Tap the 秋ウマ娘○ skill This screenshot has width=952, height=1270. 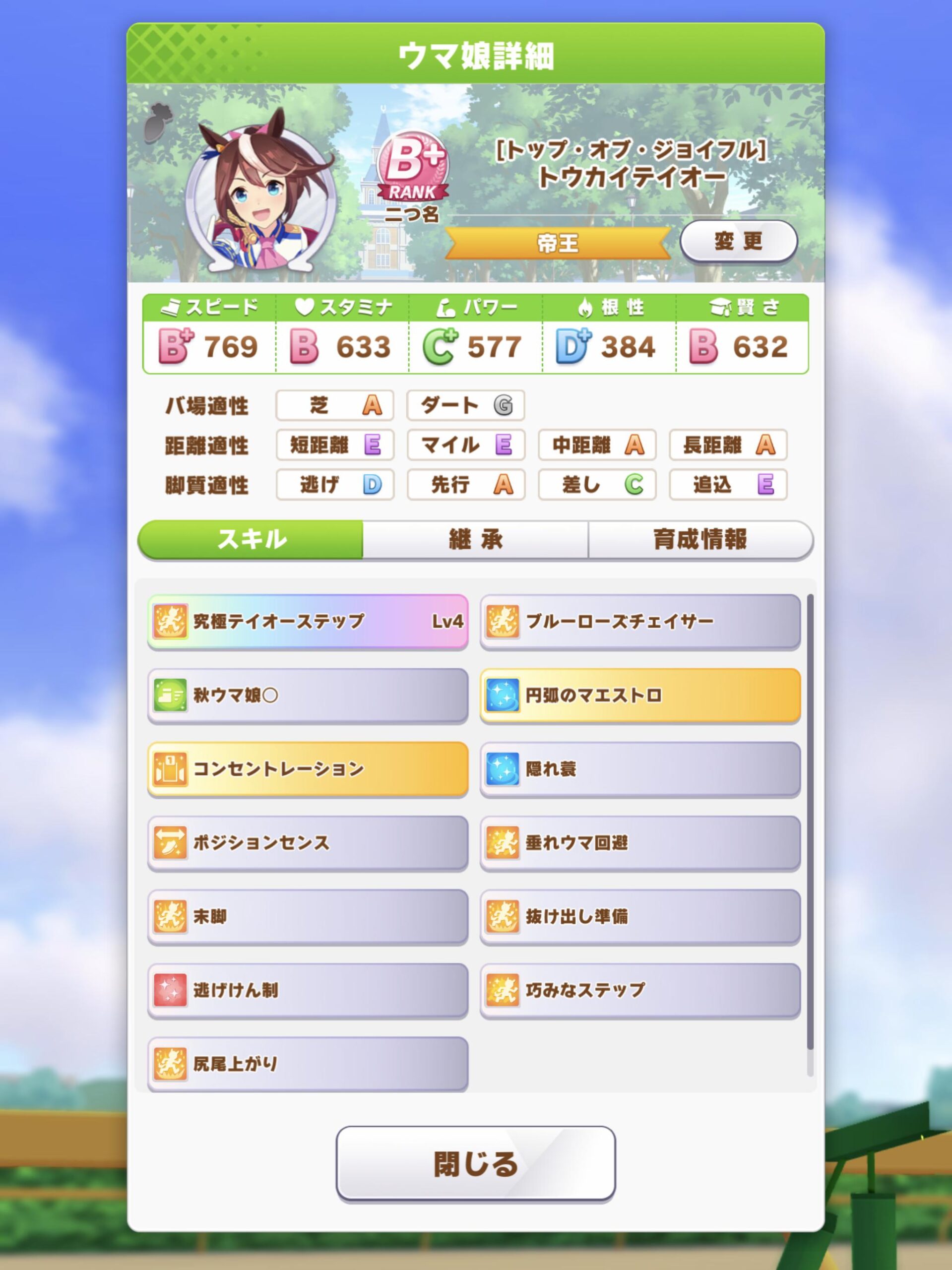point(308,696)
